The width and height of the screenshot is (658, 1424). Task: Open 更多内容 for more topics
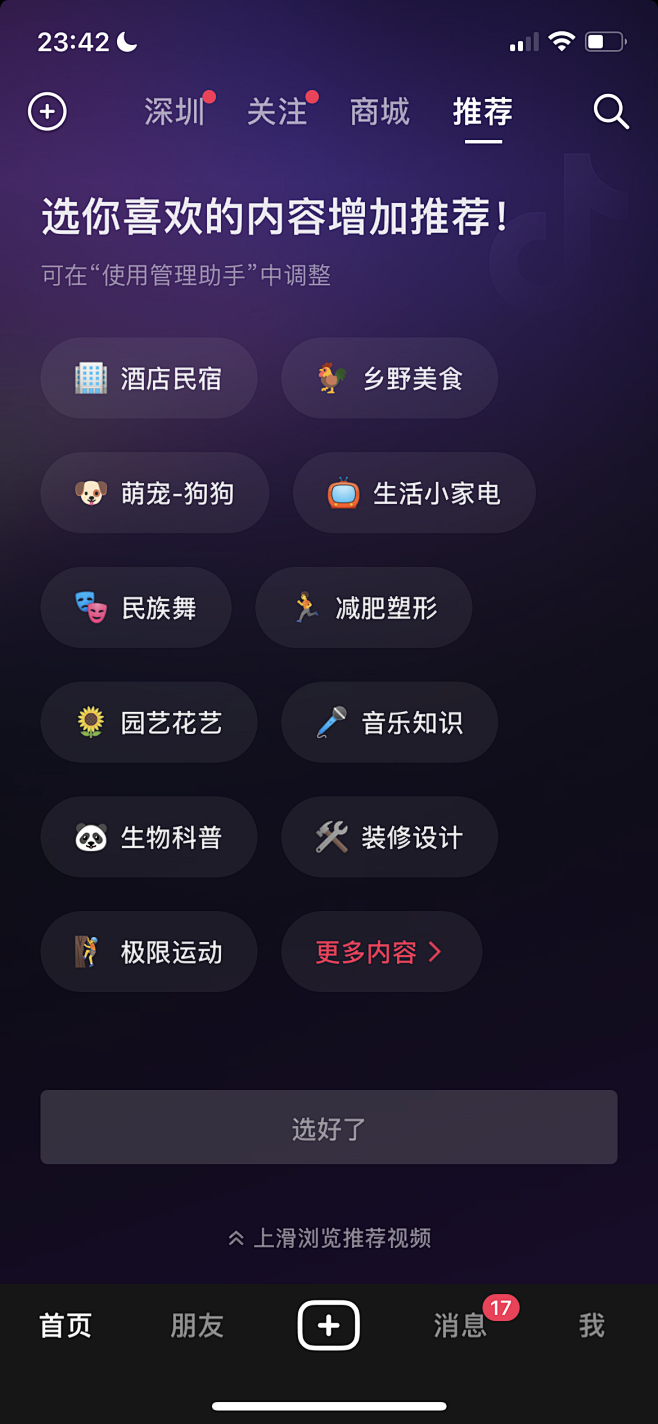click(x=381, y=951)
